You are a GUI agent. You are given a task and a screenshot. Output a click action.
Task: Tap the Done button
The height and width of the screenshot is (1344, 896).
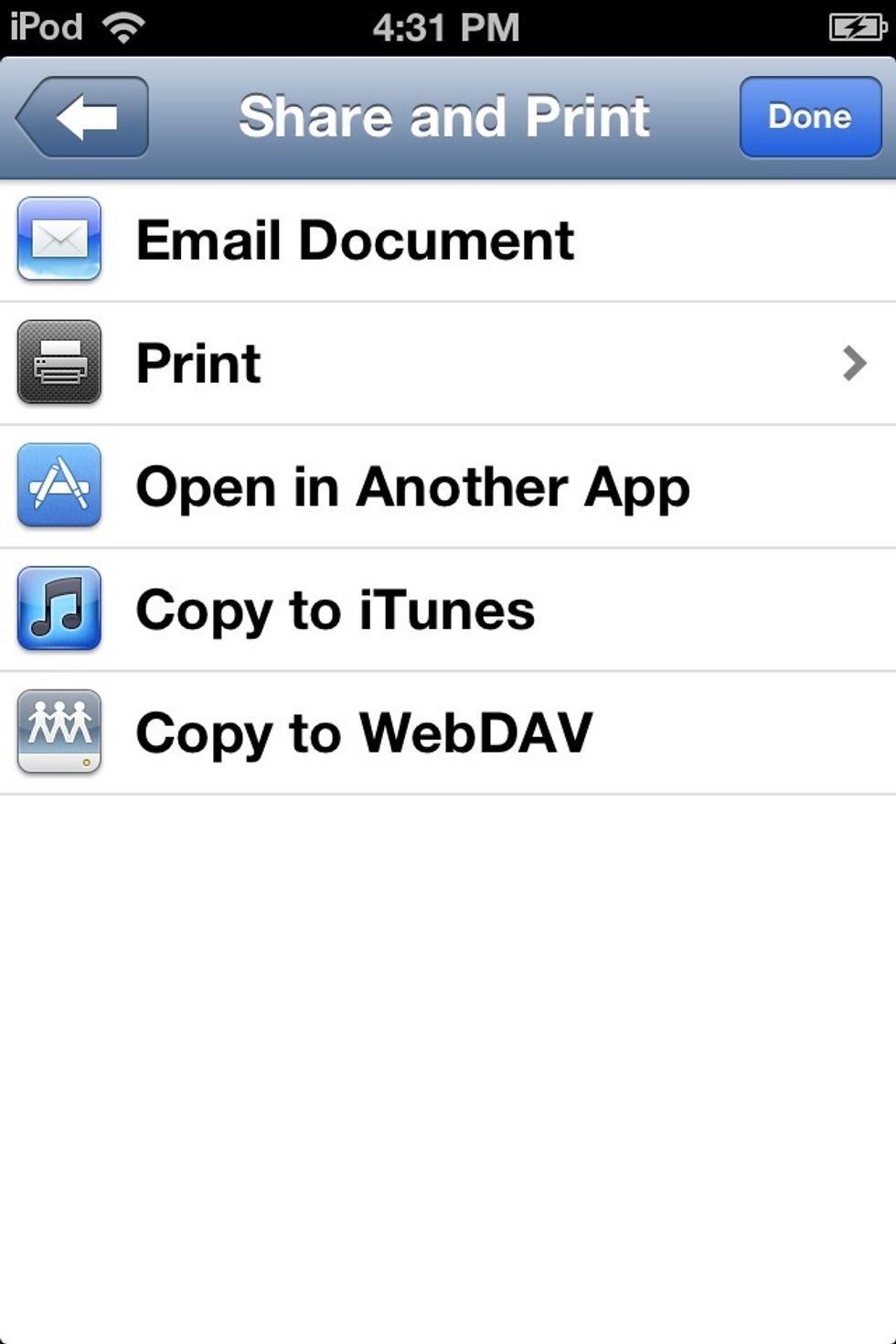810,117
